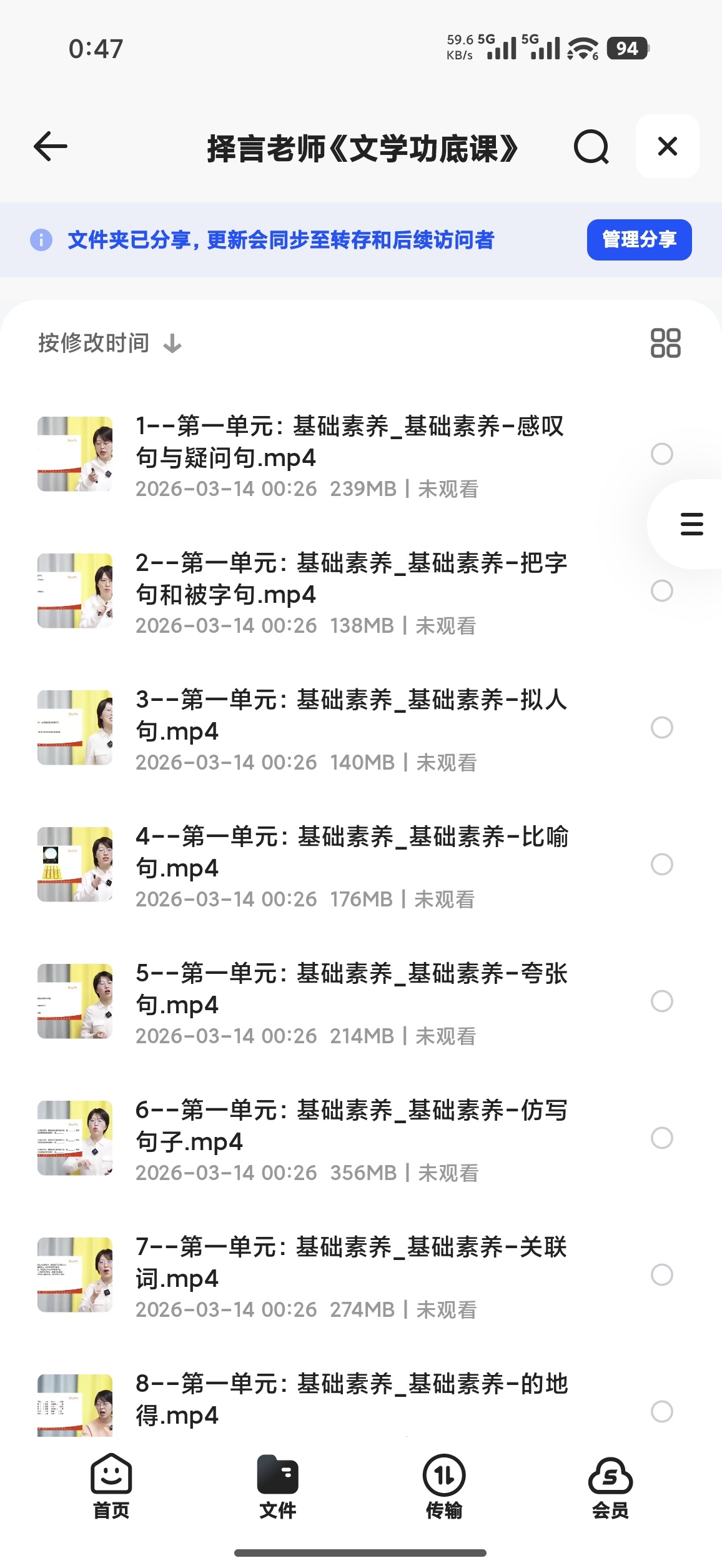Tap the 管理分享 button

tap(639, 240)
